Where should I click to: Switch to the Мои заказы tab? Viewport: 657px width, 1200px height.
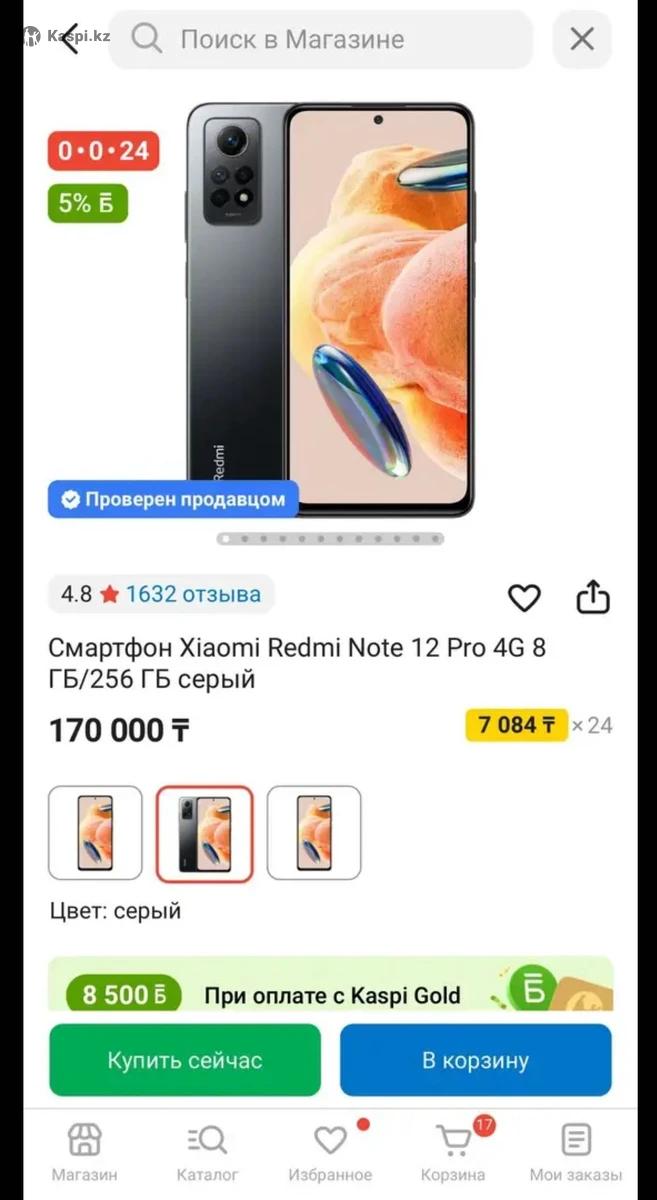coord(576,1152)
